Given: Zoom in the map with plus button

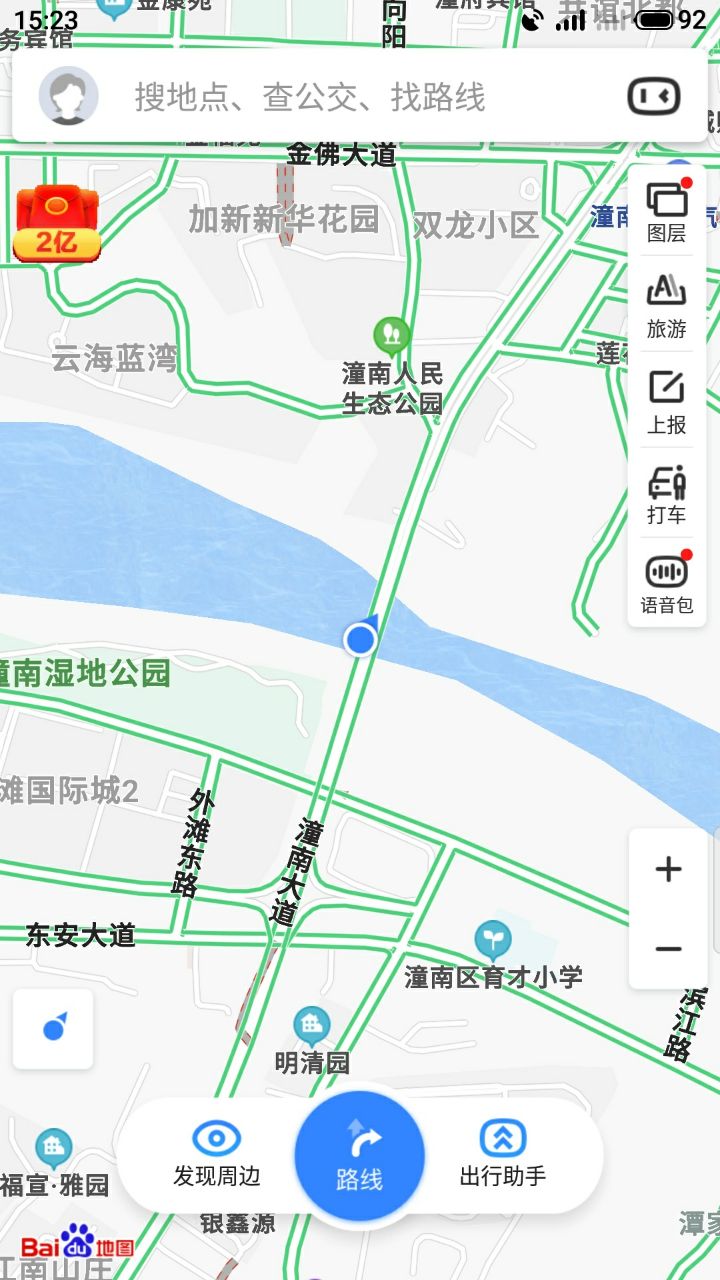Looking at the screenshot, I should click(668, 869).
